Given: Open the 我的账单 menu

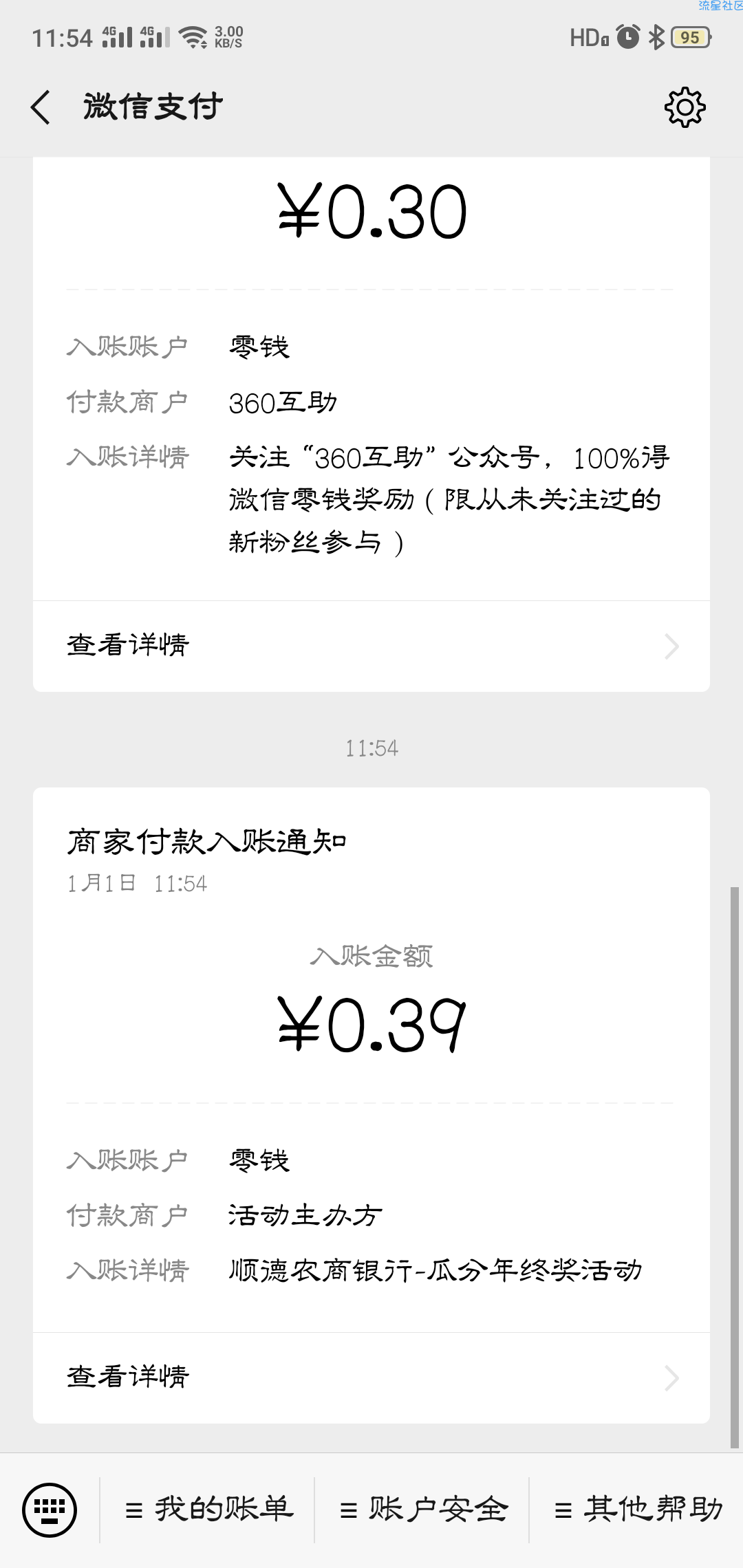Looking at the screenshot, I should click(x=208, y=1510).
